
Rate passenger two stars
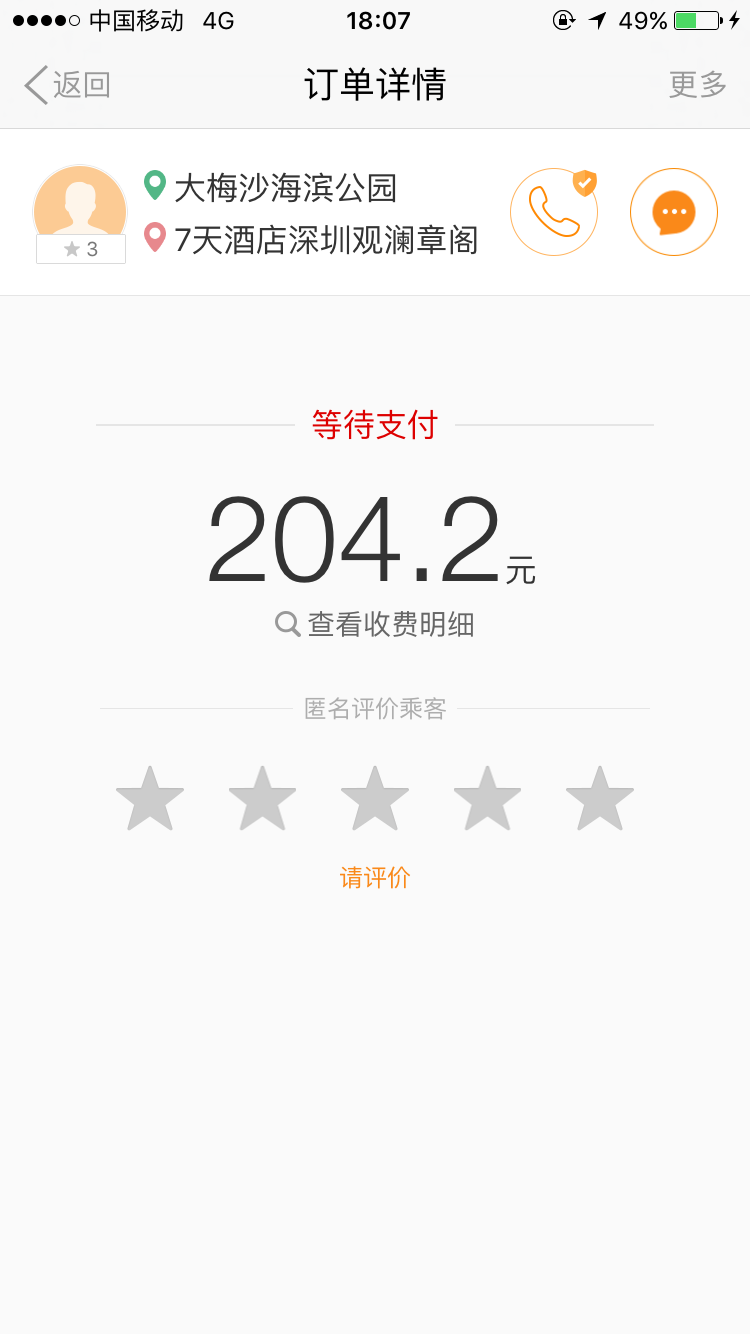263,799
